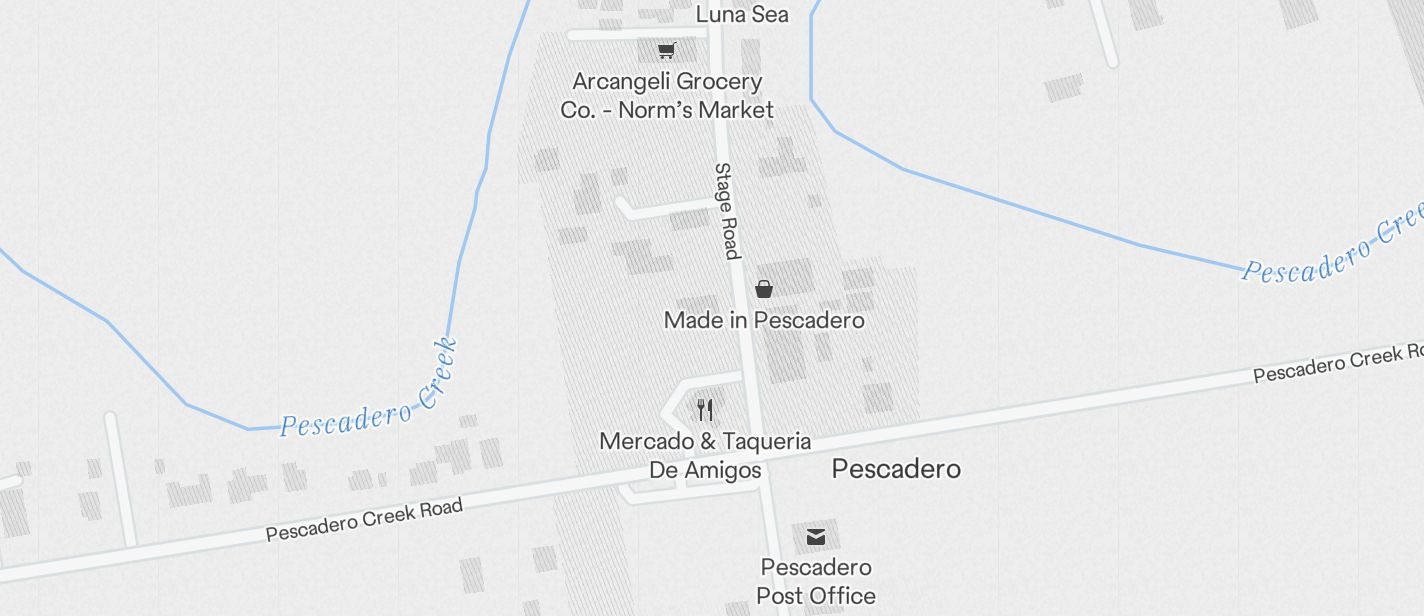This screenshot has width=1424, height=616.
Task: Tap Mercado & Taqueria De Amigos restaurant marker
Action: pyautogui.click(x=705, y=410)
